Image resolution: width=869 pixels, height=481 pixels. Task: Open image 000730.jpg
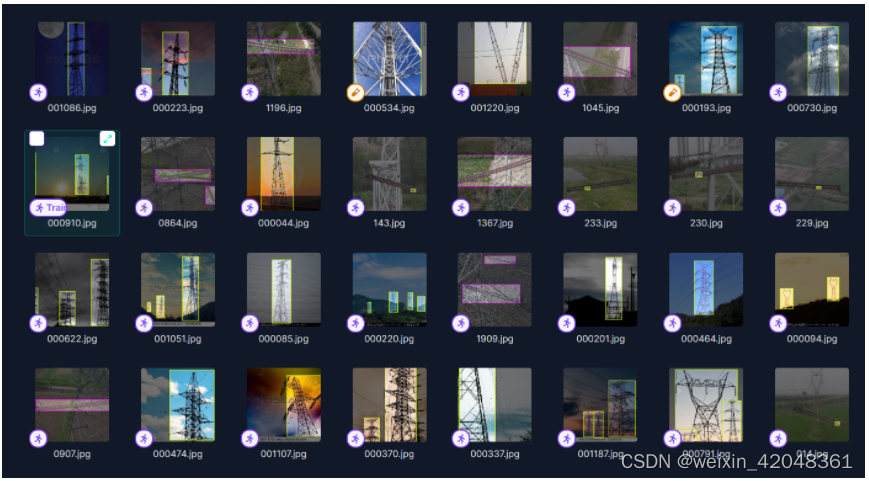(x=811, y=59)
